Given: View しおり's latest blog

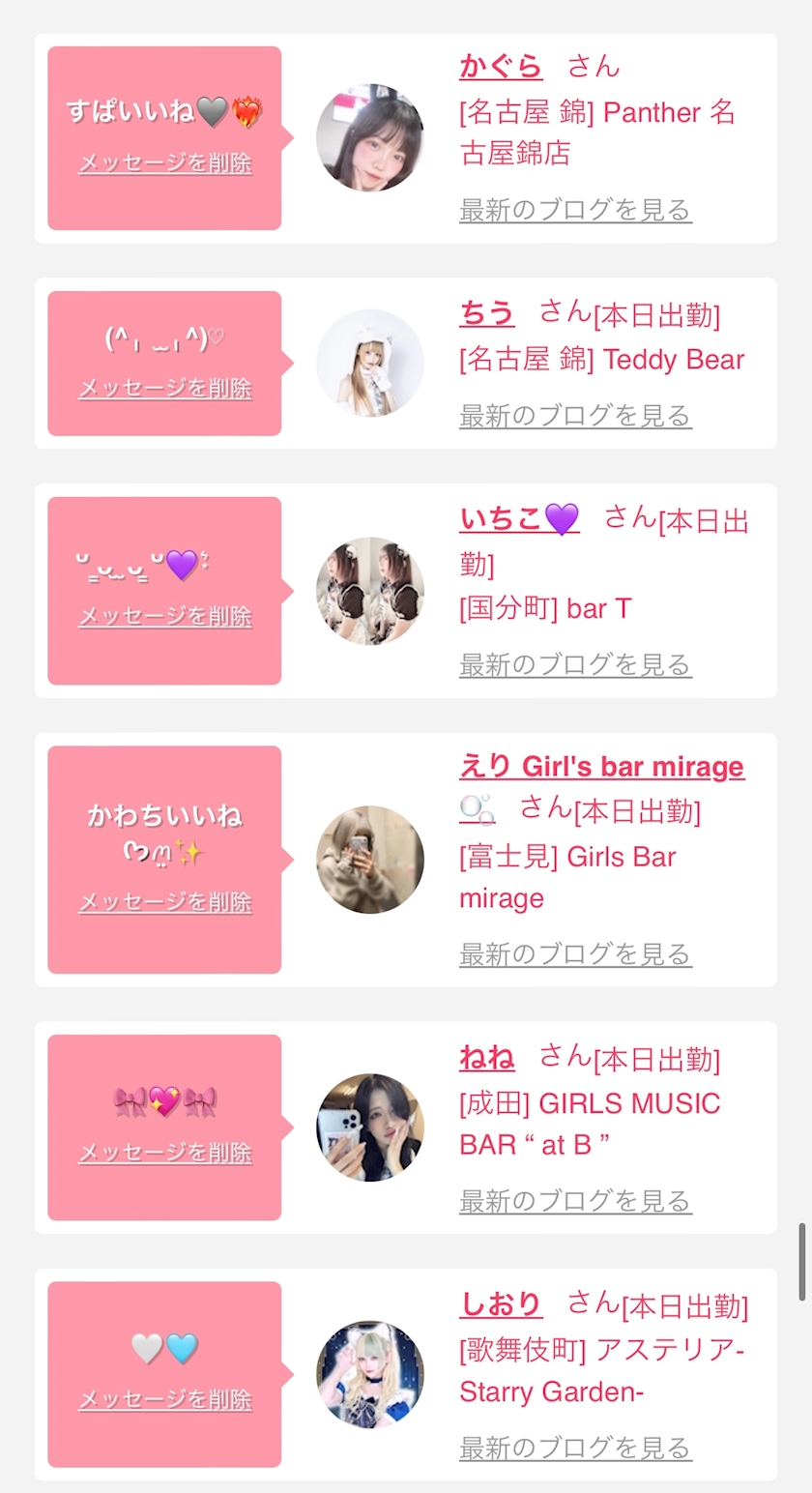Looking at the screenshot, I should (575, 1448).
